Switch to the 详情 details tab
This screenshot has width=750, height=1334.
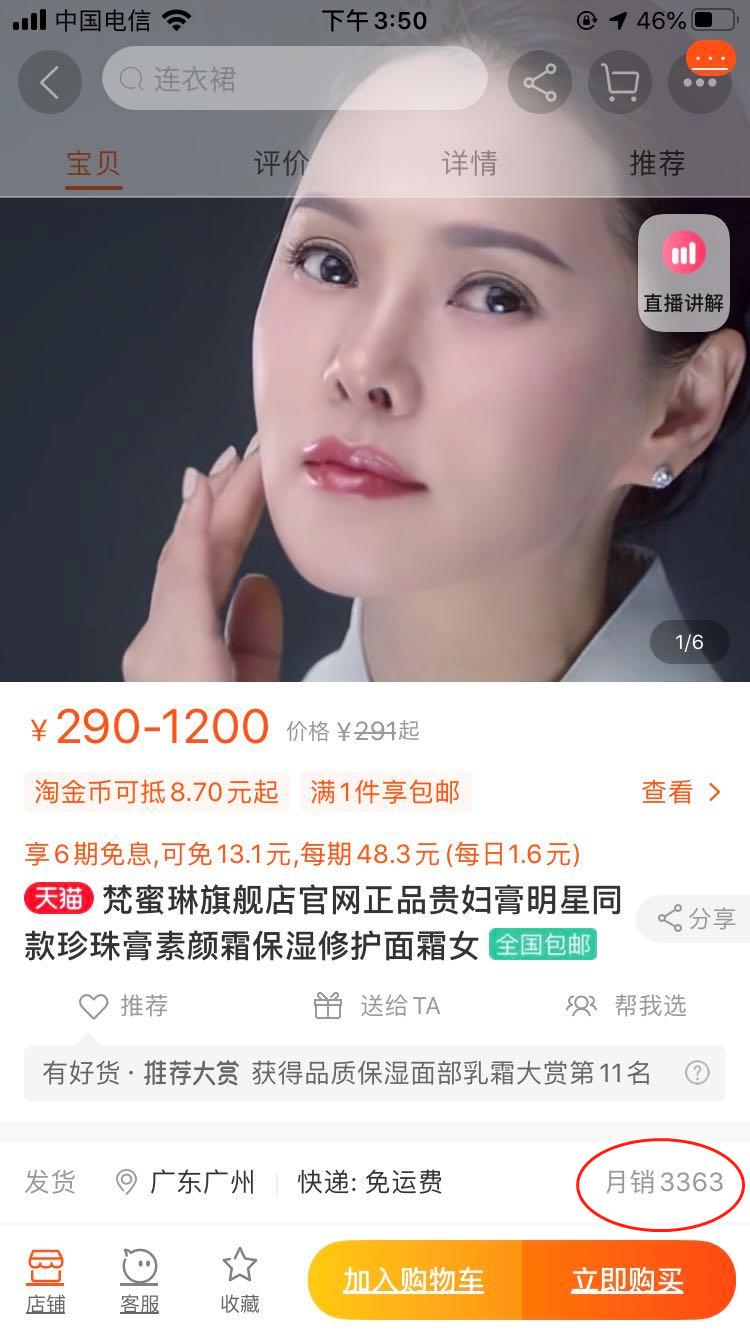point(468,164)
